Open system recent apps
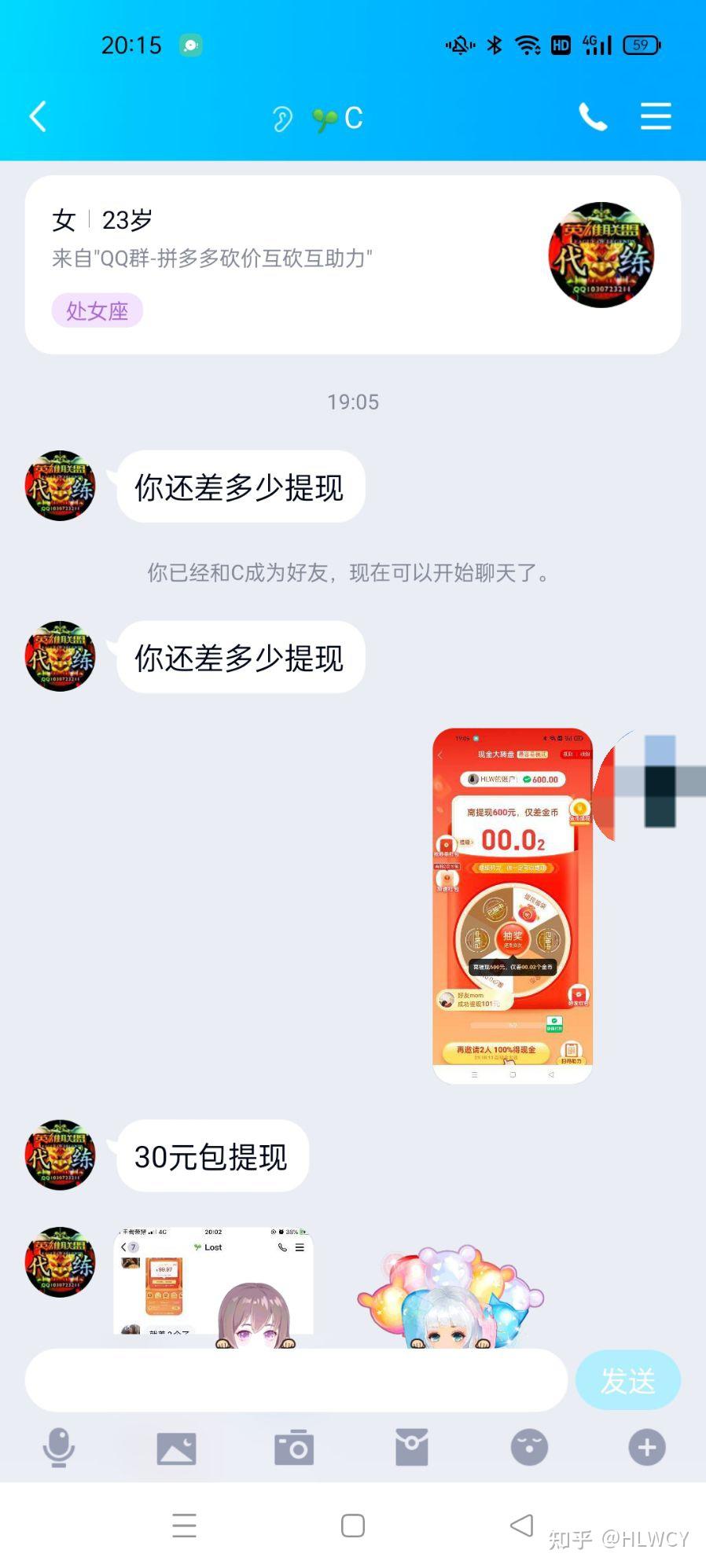 pos(184,1526)
